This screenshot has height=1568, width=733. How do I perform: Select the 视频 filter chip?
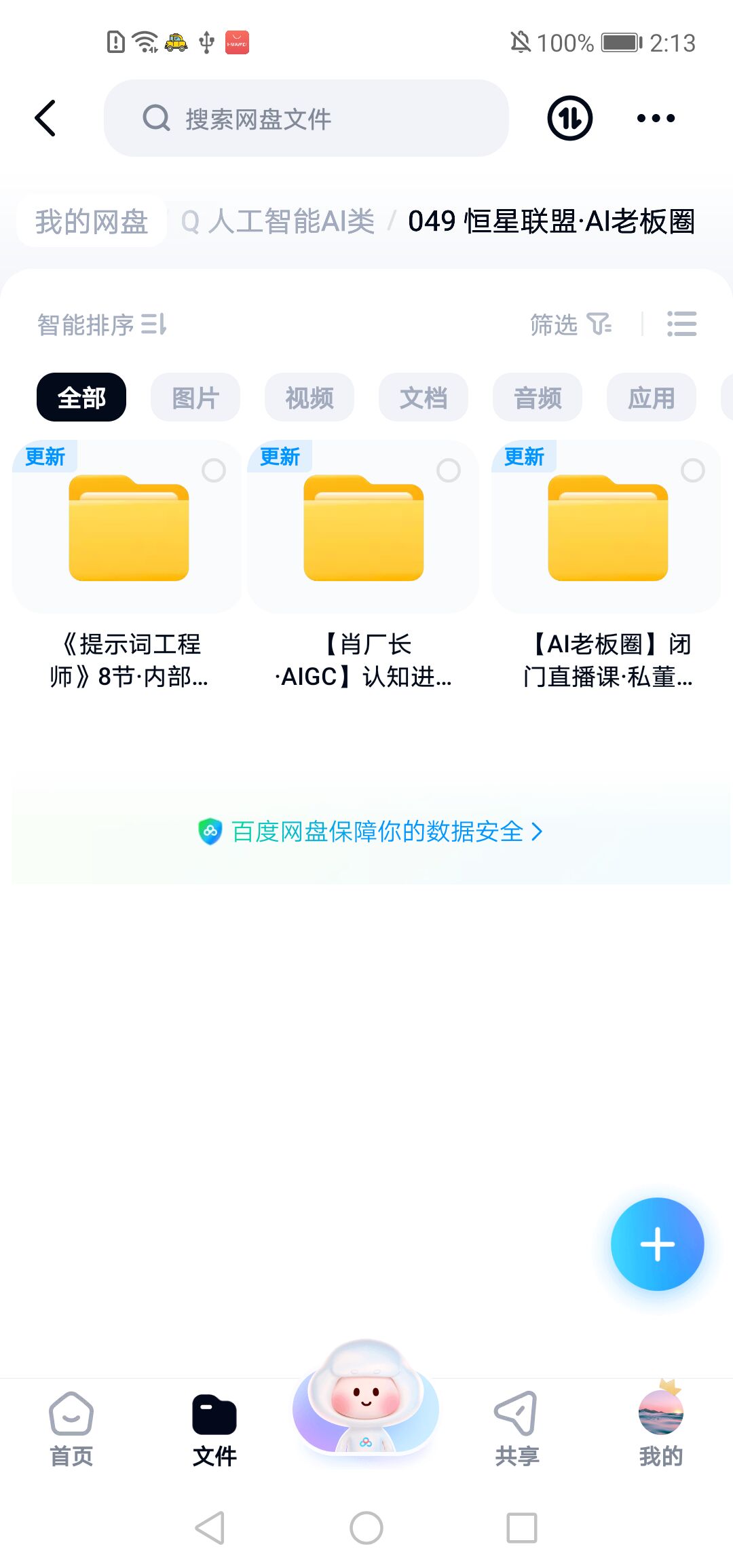click(309, 398)
